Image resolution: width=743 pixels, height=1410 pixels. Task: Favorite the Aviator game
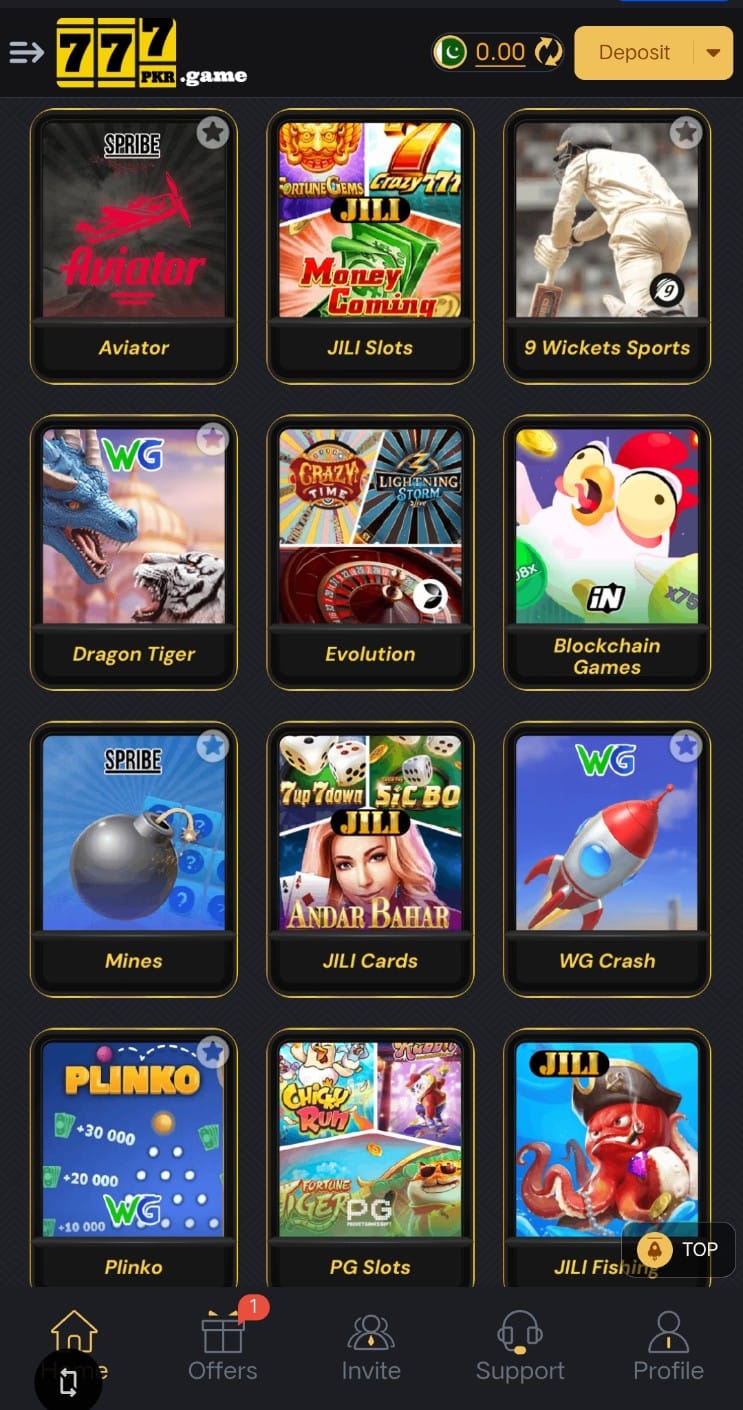[212, 131]
